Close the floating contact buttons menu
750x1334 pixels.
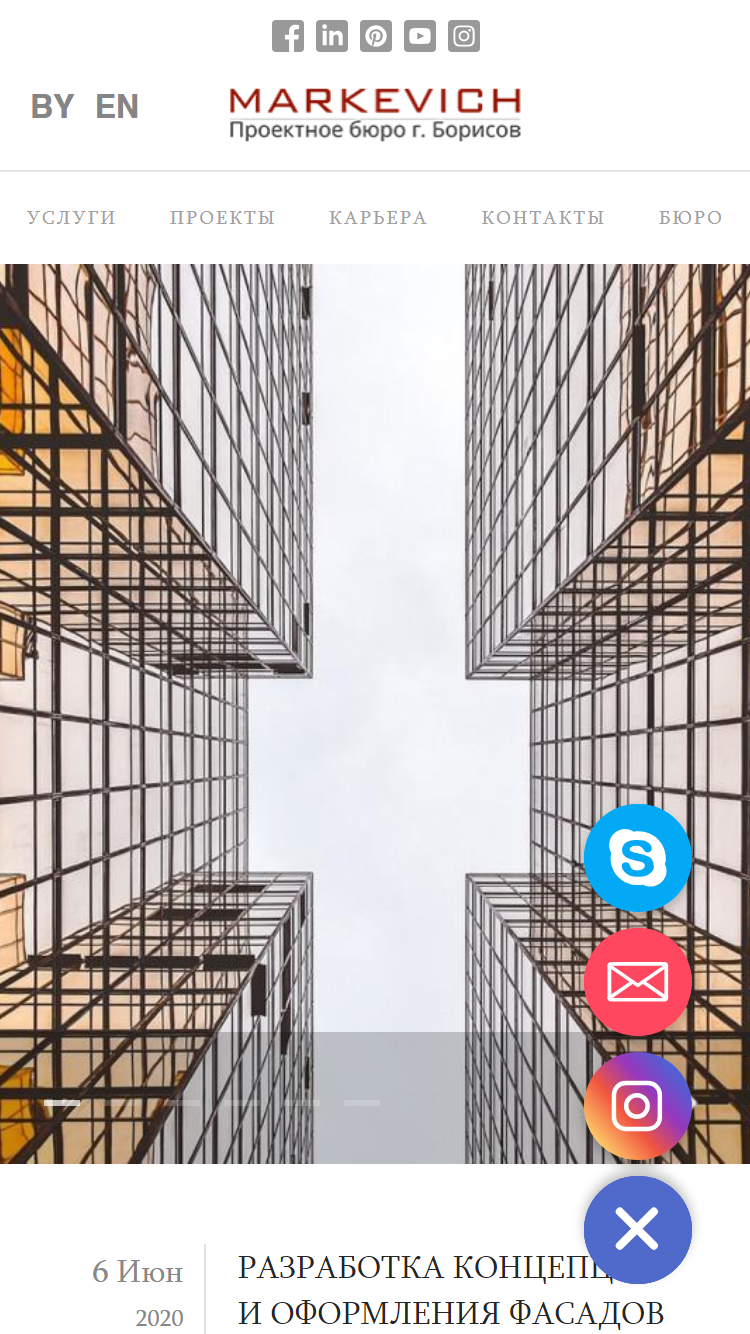(x=638, y=1230)
